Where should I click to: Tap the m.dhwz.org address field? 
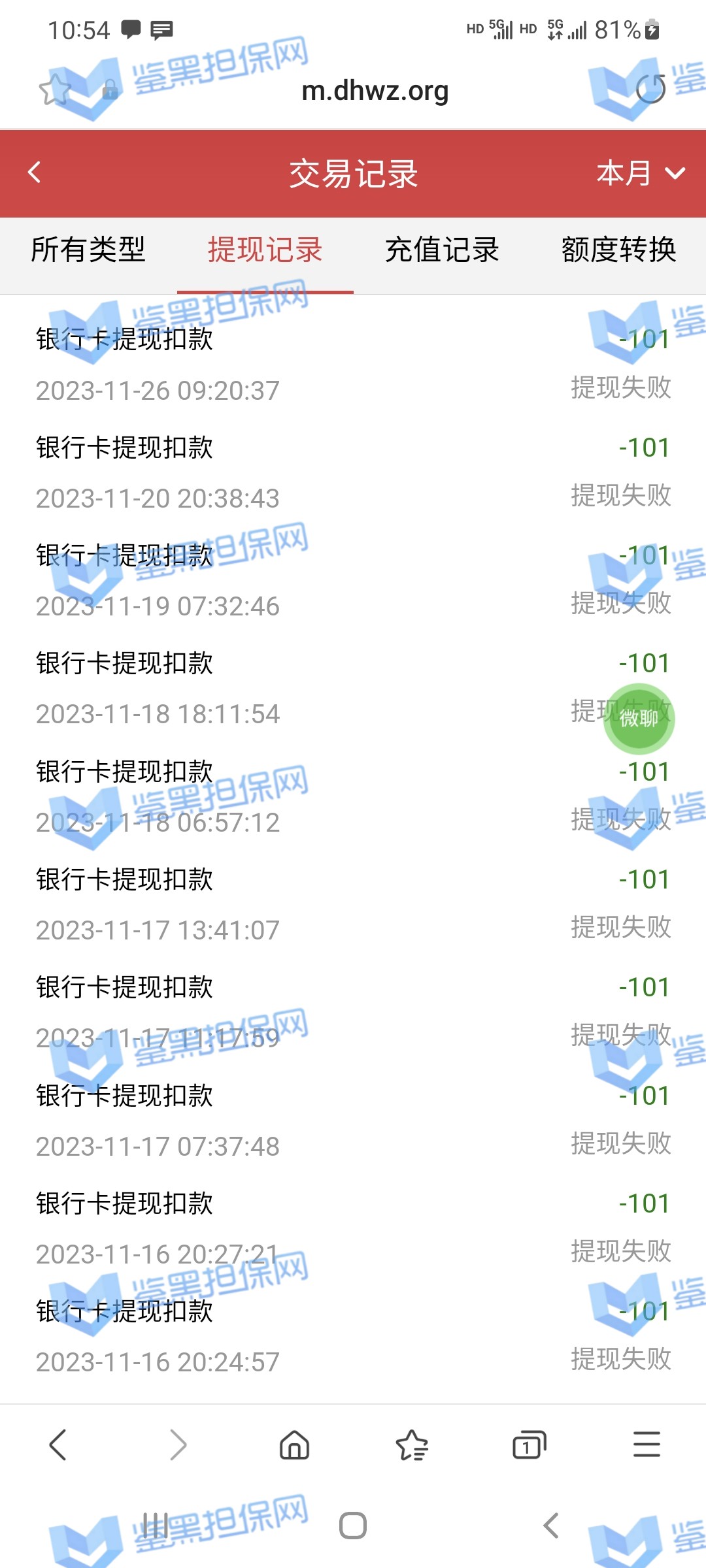pyautogui.click(x=375, y=91)
